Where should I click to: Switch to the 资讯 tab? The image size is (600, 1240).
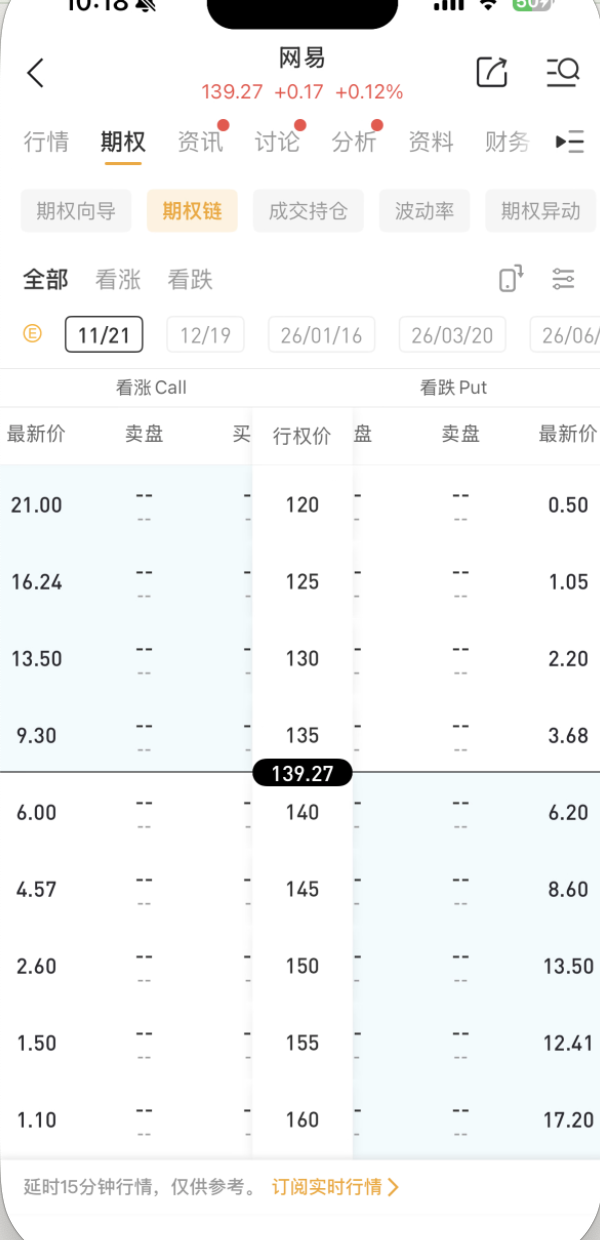click(x=200, y=142)
